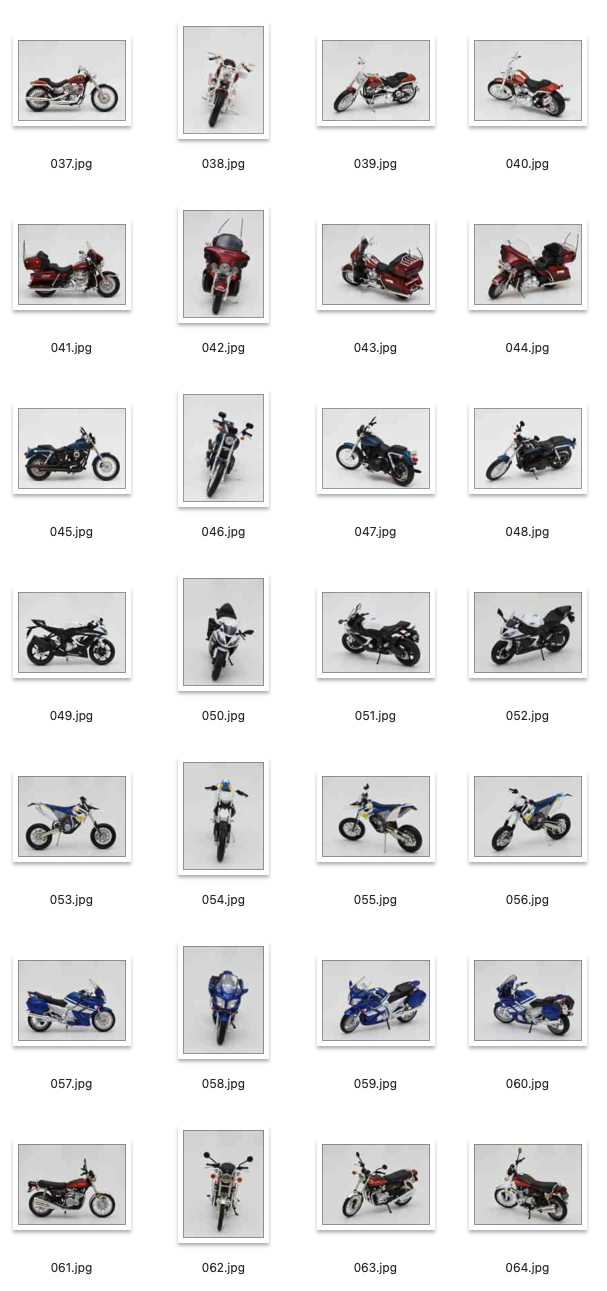The height and width of the screenshot is (1291, 607).
Task: Select the 038.jpg thumbnail
Action: click(223, 80)
